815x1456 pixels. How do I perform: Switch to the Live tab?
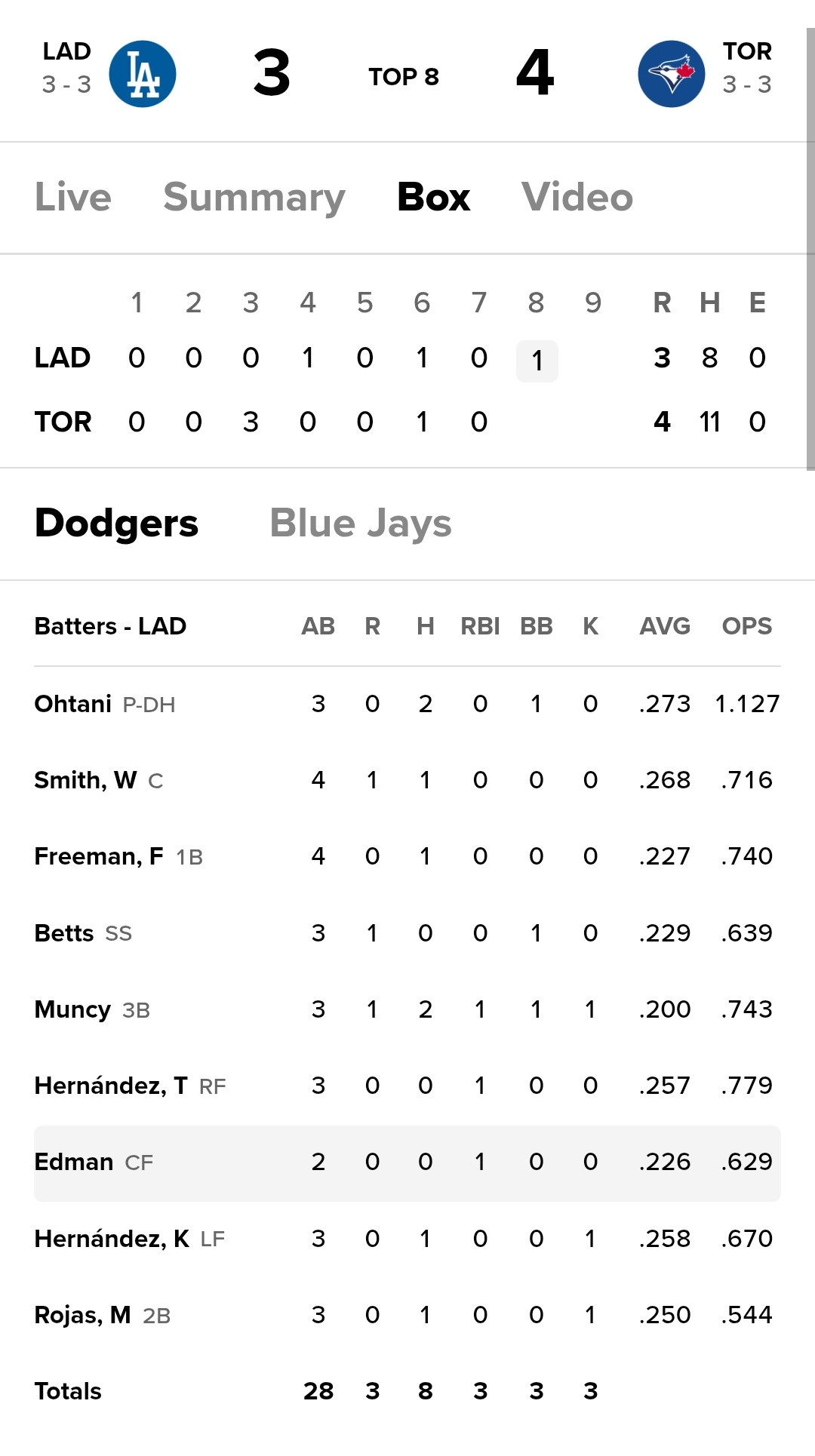(x=73, y=198)
